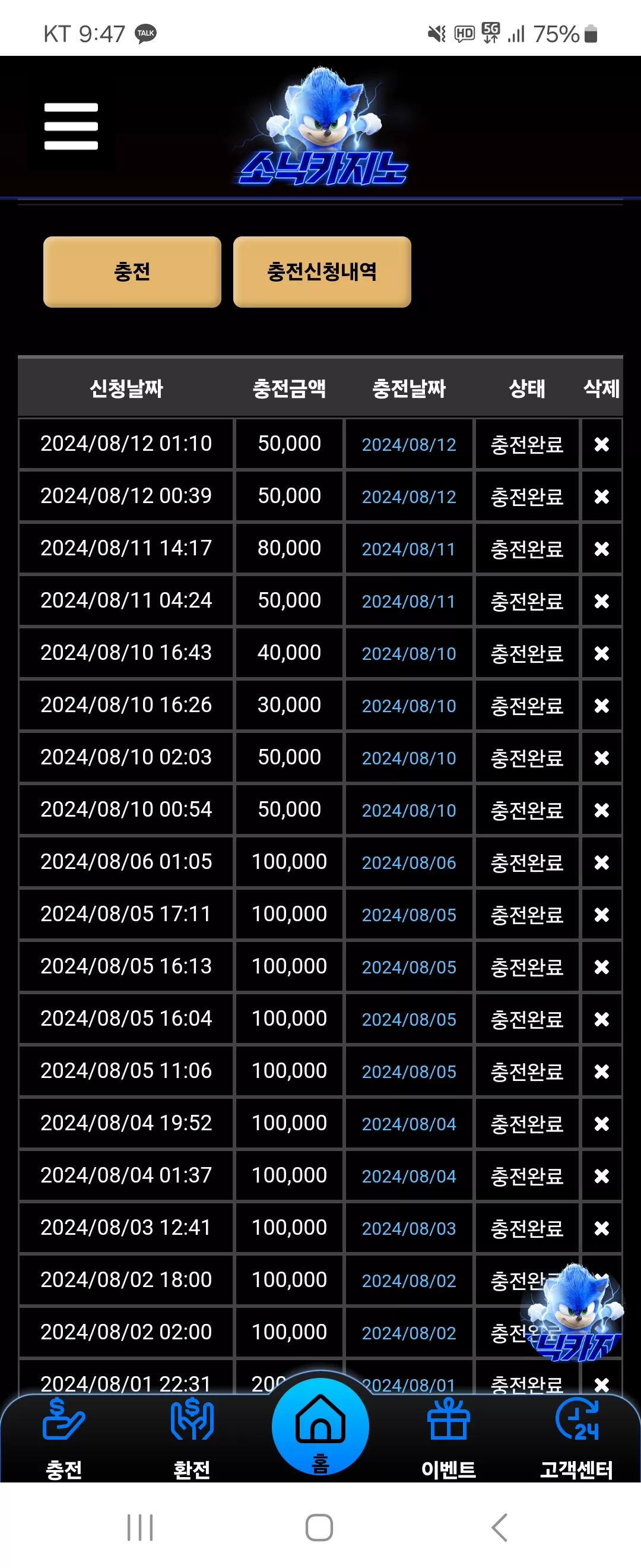Open the hamburger drawer menu

[x=71, y=126]
